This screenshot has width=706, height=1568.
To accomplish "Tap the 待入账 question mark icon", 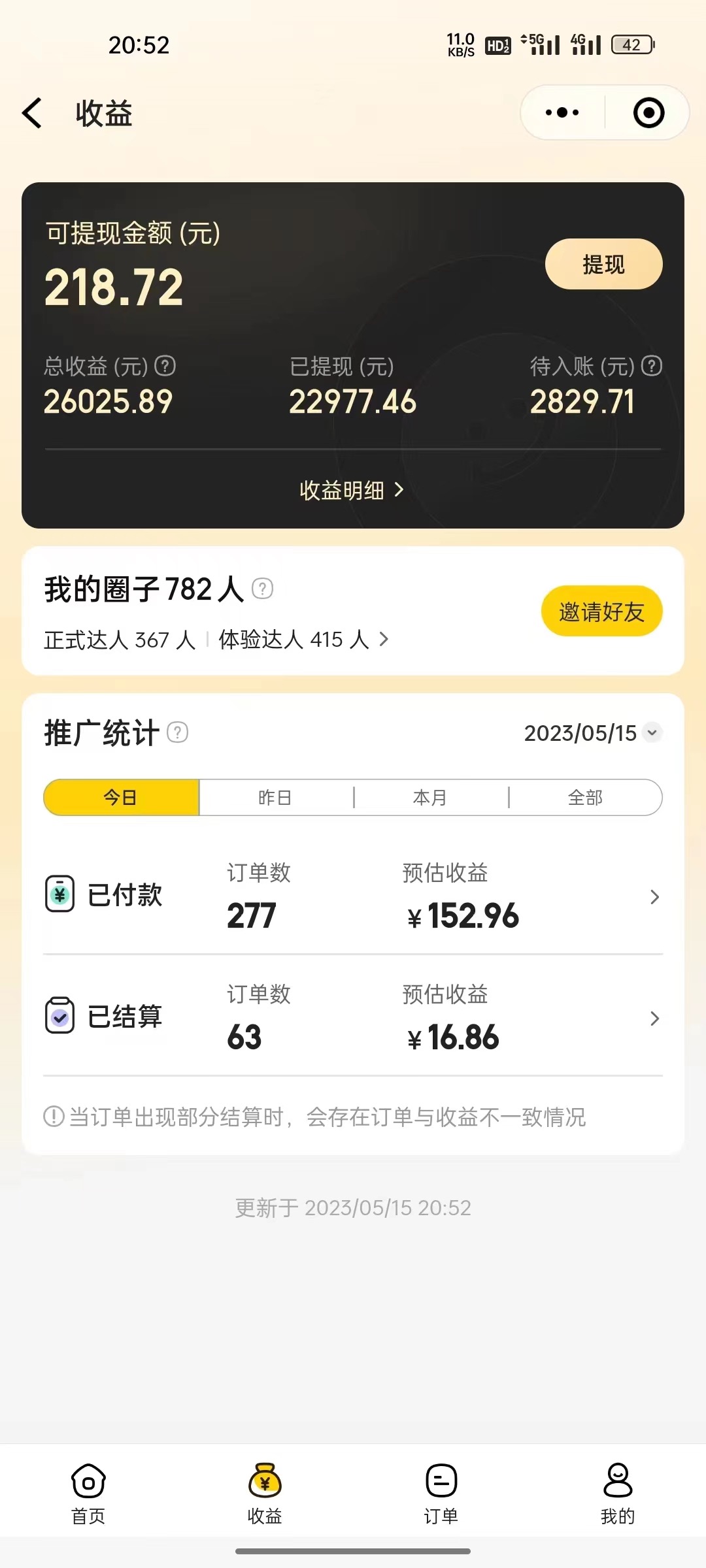I will click(649, 367).
